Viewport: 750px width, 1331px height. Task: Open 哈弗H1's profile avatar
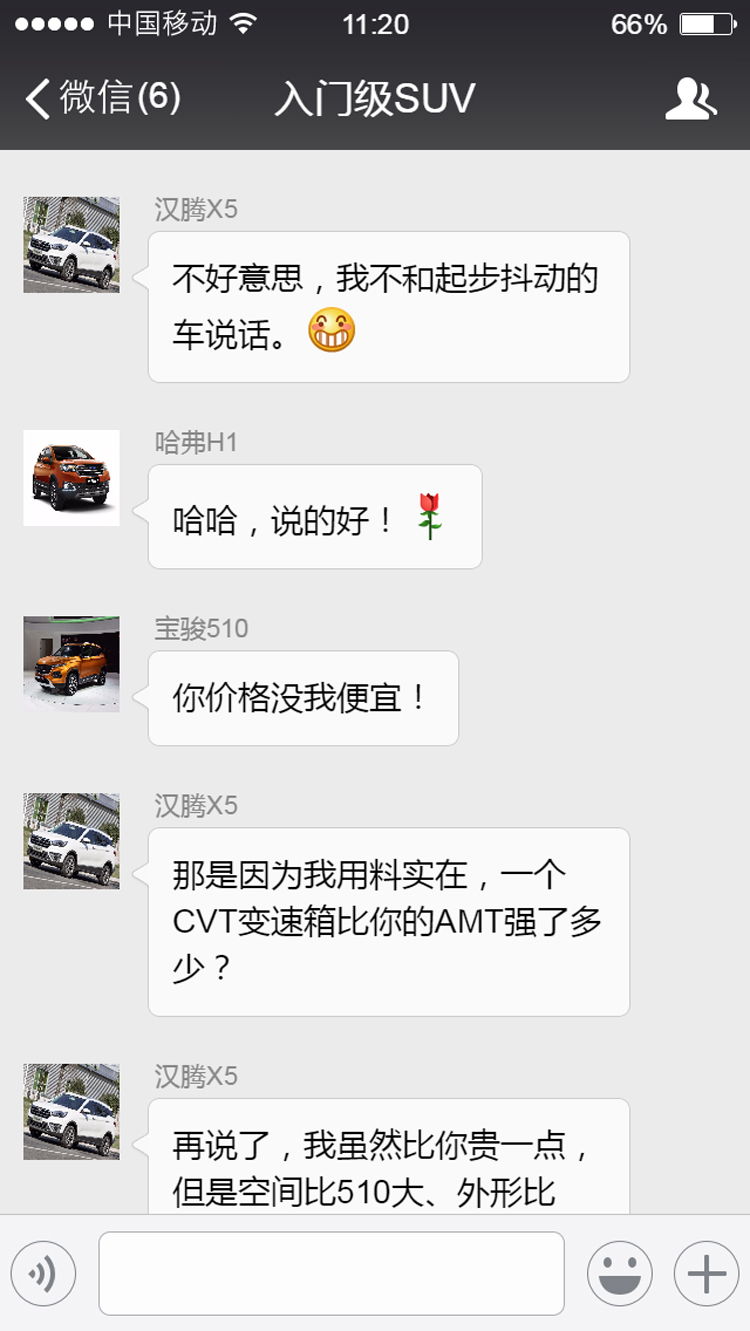pyautogui.click(x=71, y=477)
